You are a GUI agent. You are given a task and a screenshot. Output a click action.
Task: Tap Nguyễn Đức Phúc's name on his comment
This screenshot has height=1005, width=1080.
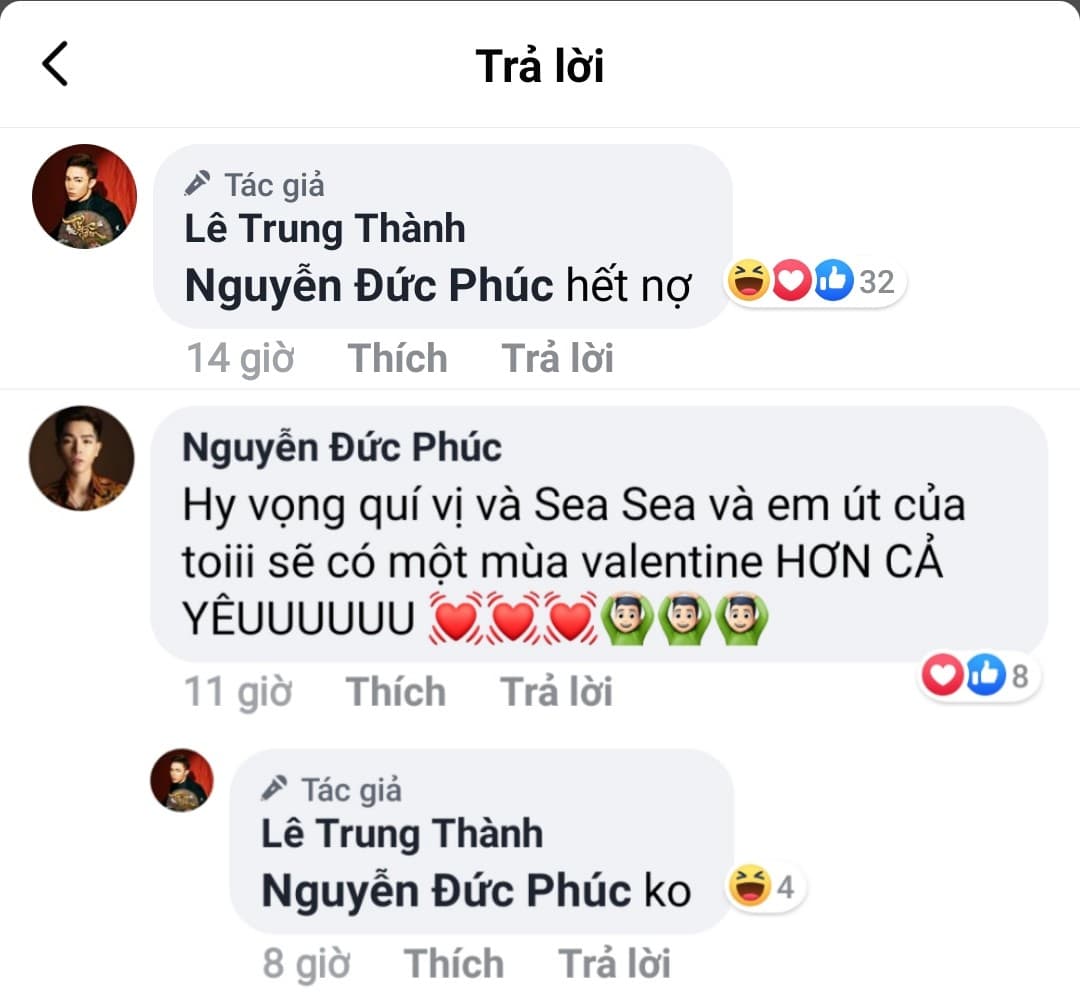tap(342, 447)
